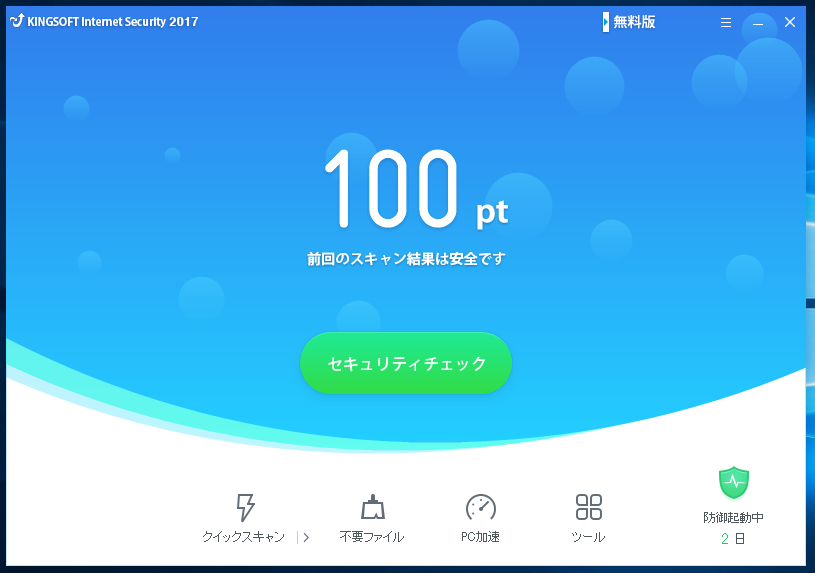The height and width of the screenshot is (573, 815).
Task: Start the セキュリティチェック scan
Action: pos(405,363)
